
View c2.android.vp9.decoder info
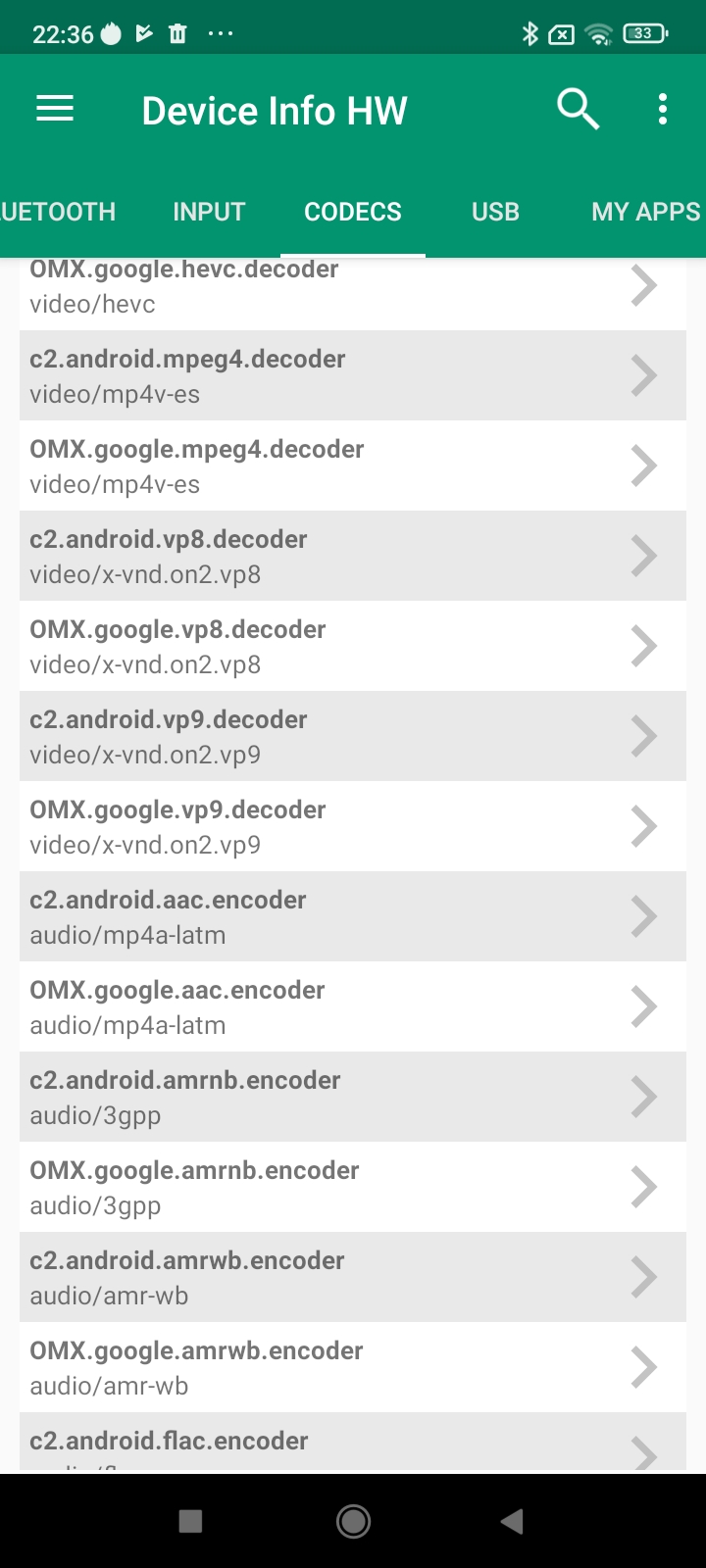(353, 737)
